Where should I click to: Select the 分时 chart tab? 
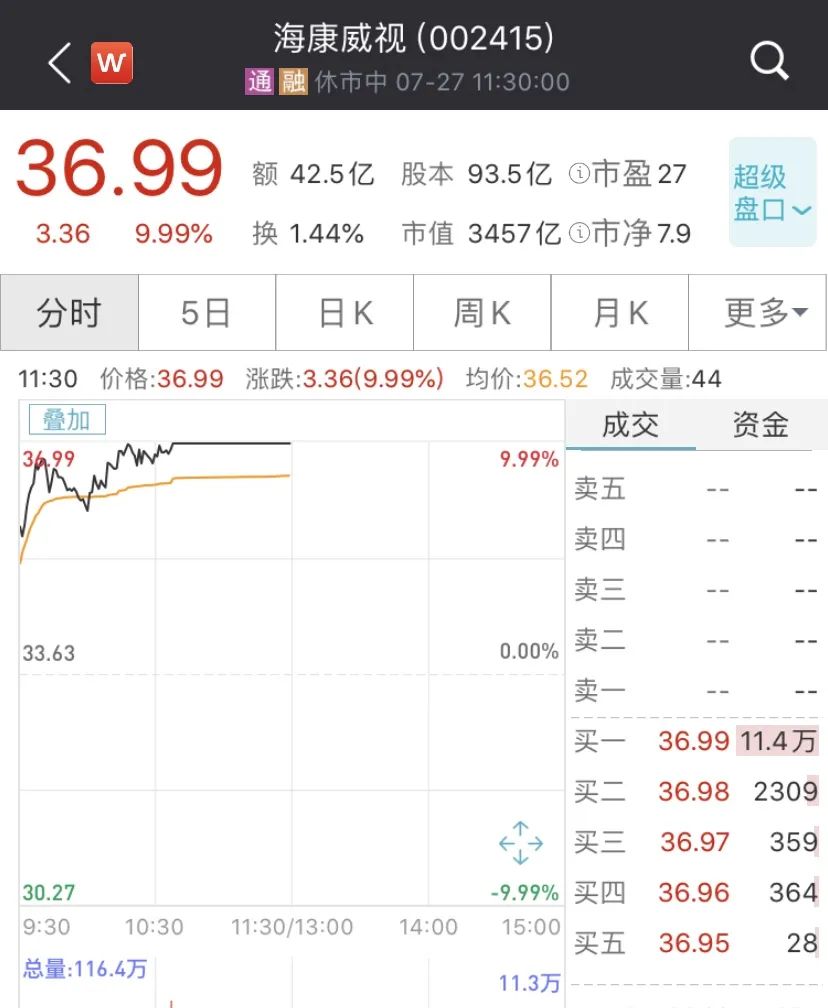[69, 313]
